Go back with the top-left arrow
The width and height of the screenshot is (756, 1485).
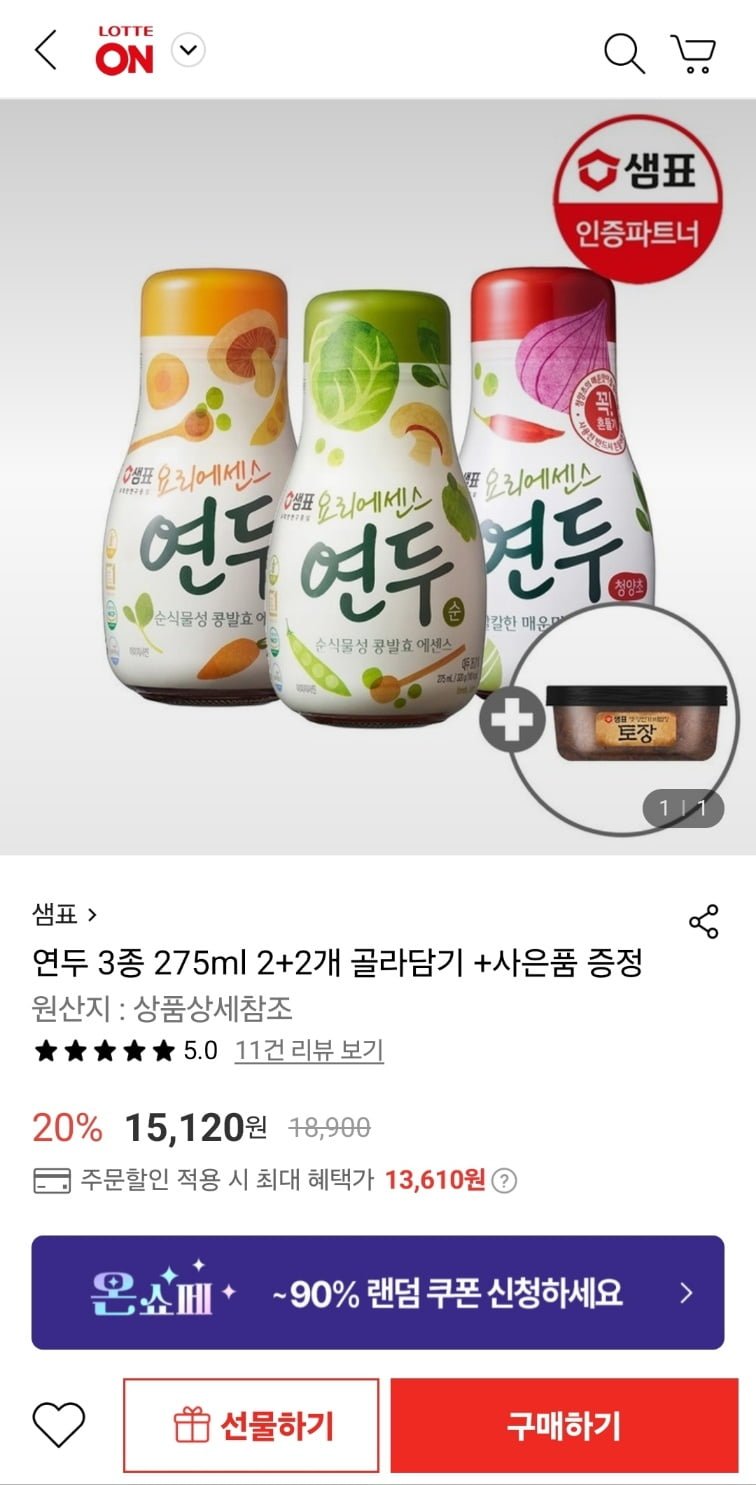pos(45,50)
